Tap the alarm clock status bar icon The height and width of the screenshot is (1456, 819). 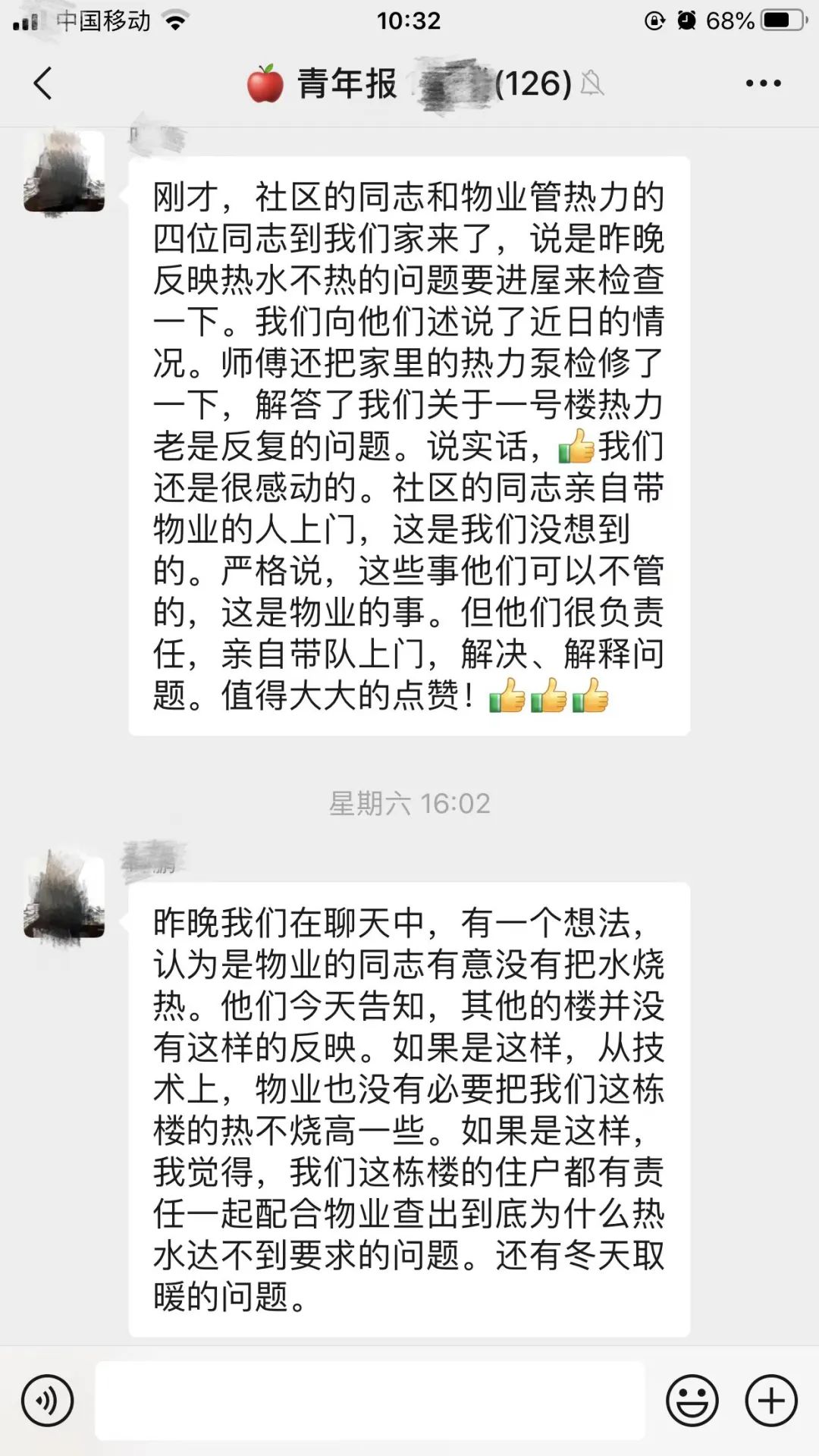[x=685, y=19]
